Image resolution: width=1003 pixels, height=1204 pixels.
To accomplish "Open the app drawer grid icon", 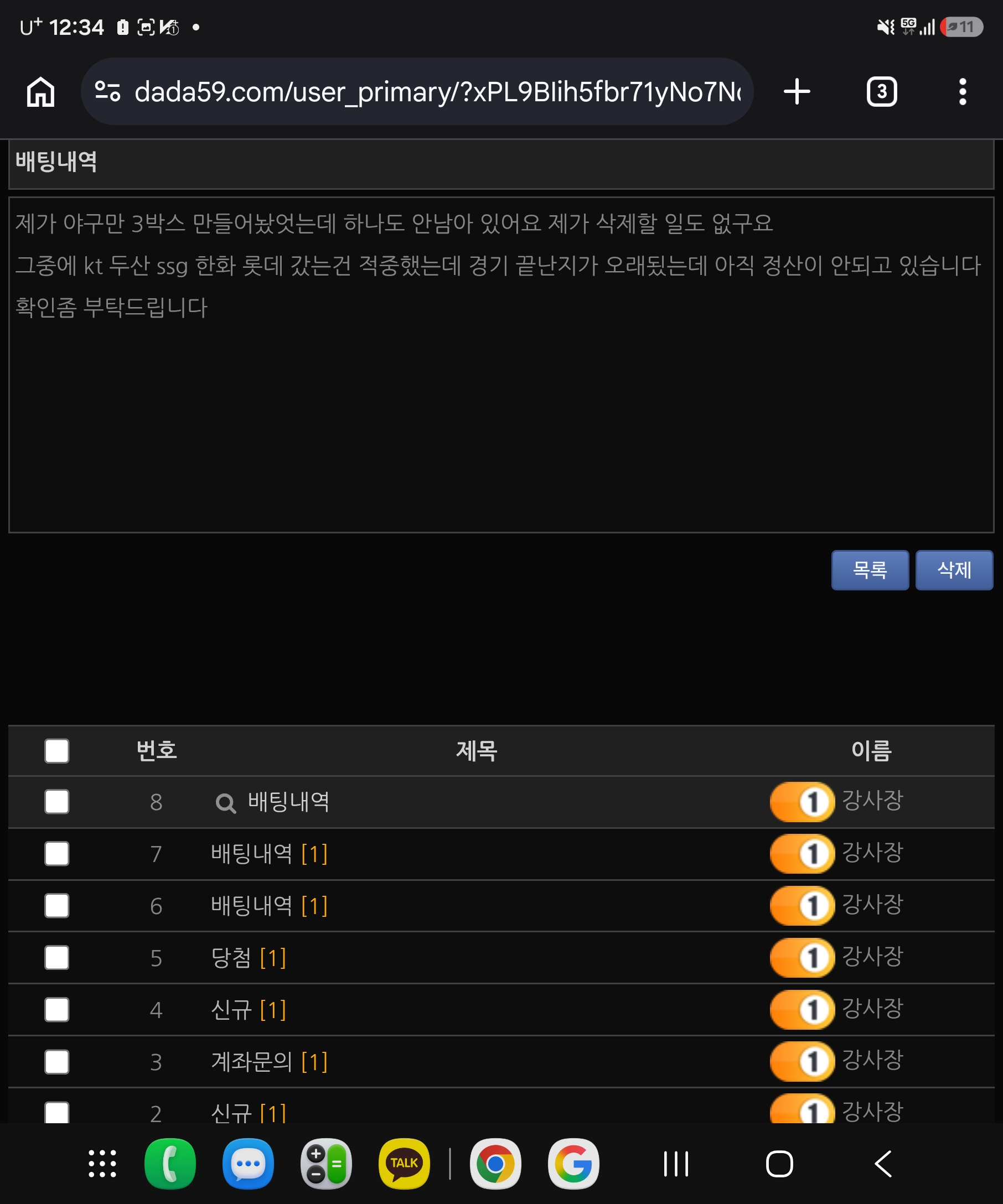I will 102,1164.
